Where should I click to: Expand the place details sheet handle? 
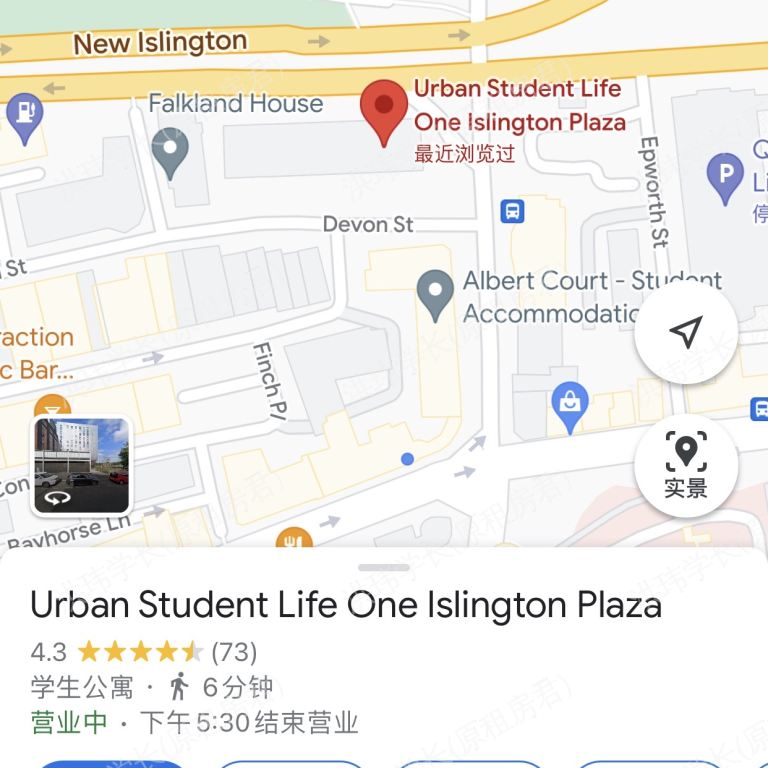384,567
